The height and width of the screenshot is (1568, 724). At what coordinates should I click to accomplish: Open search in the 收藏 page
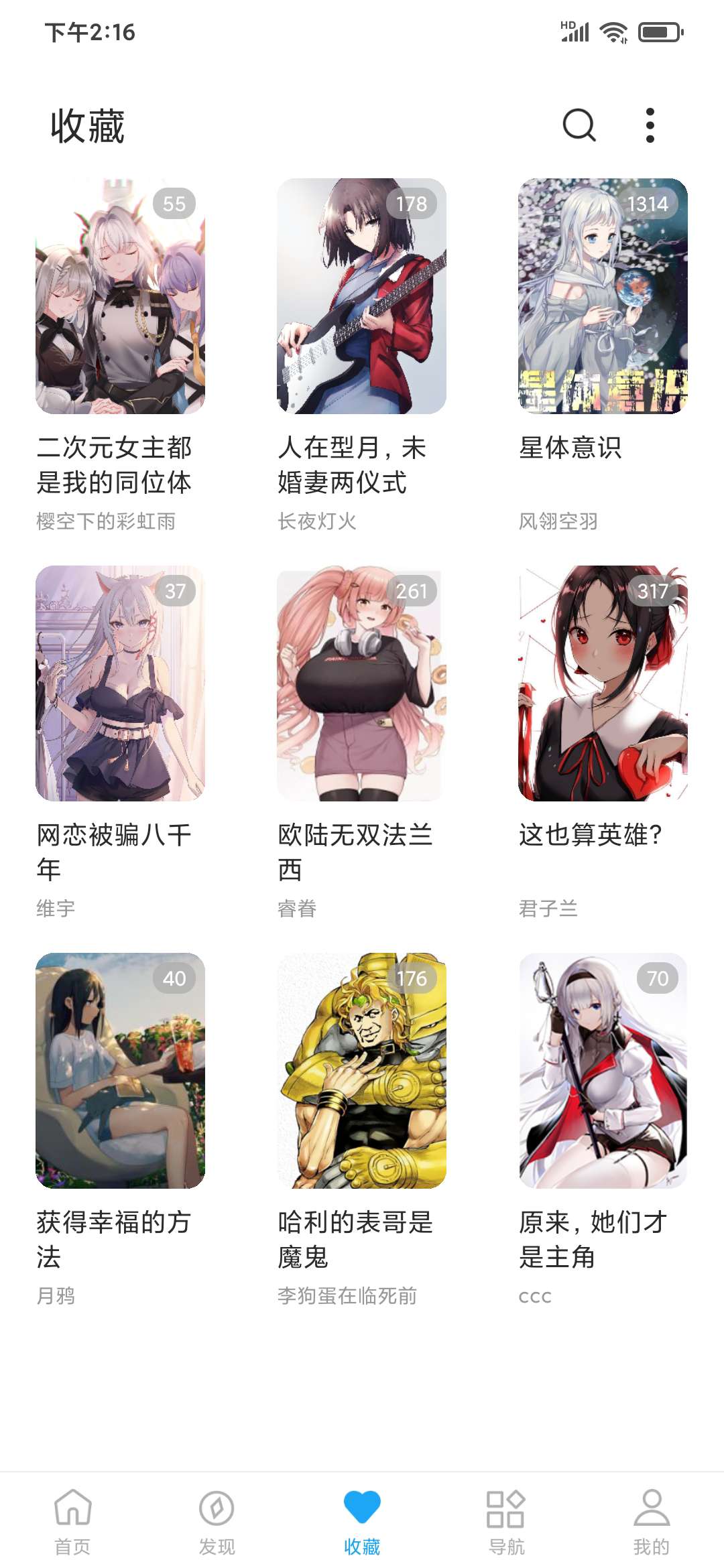[579, 125]
